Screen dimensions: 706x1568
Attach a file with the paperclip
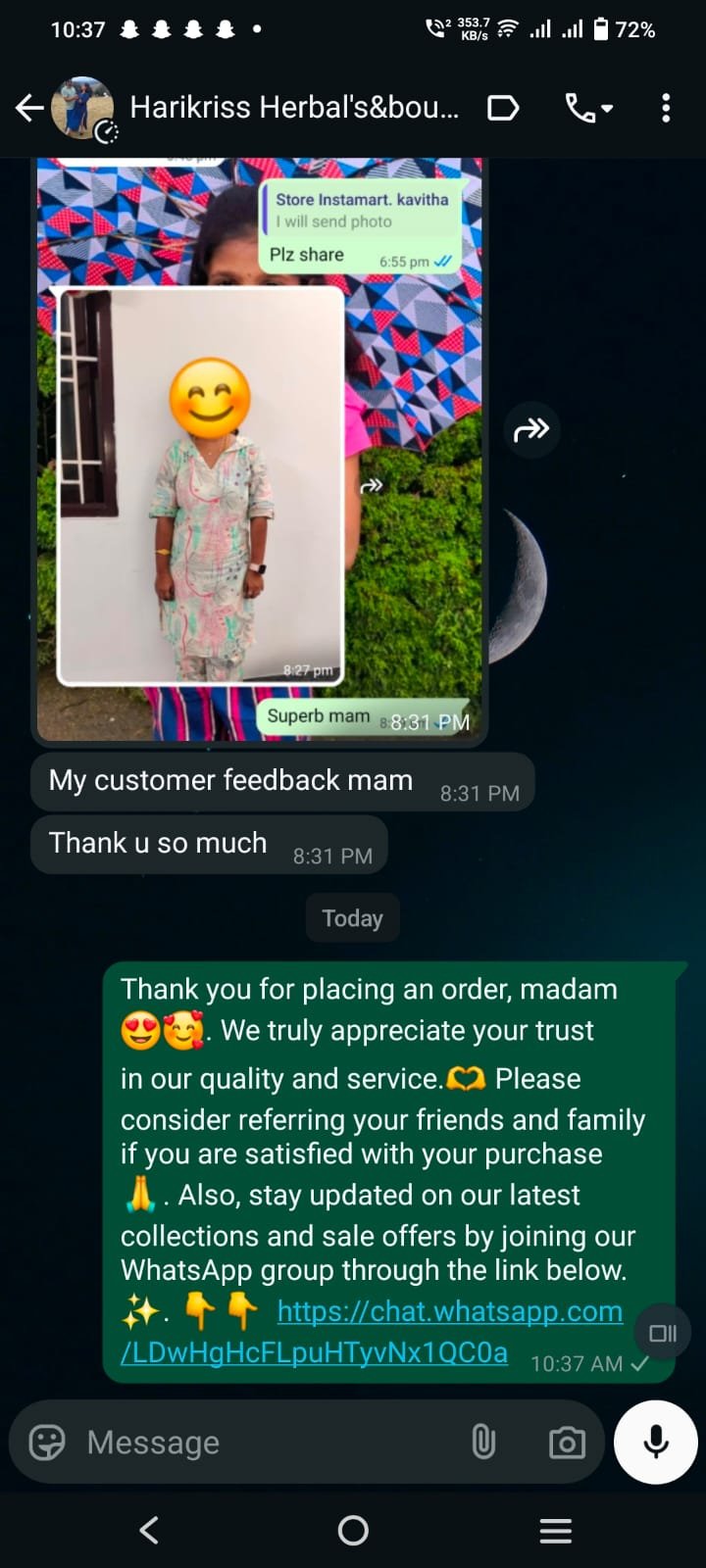[483, 1442]
